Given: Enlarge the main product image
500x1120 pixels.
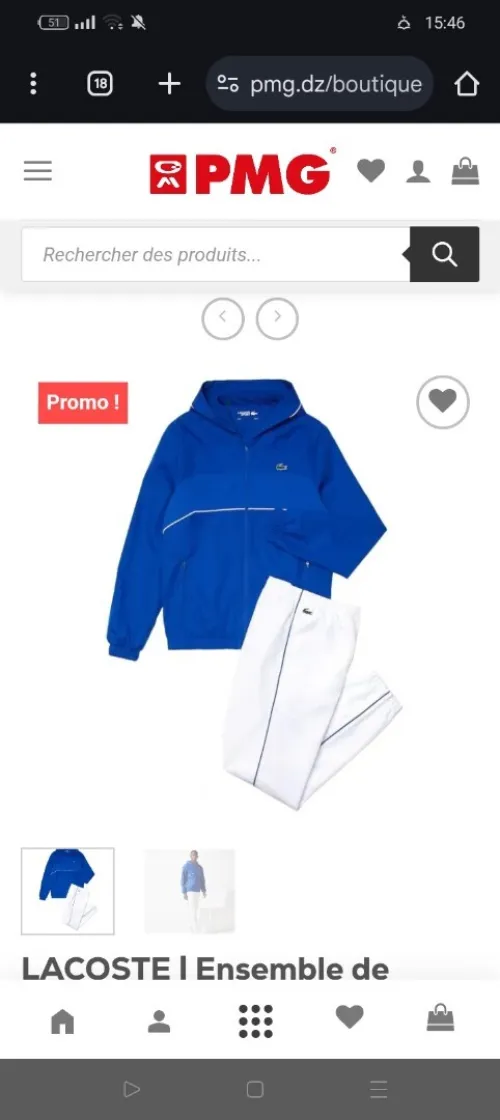Looking at the screenshot, I should pos(250,593).
